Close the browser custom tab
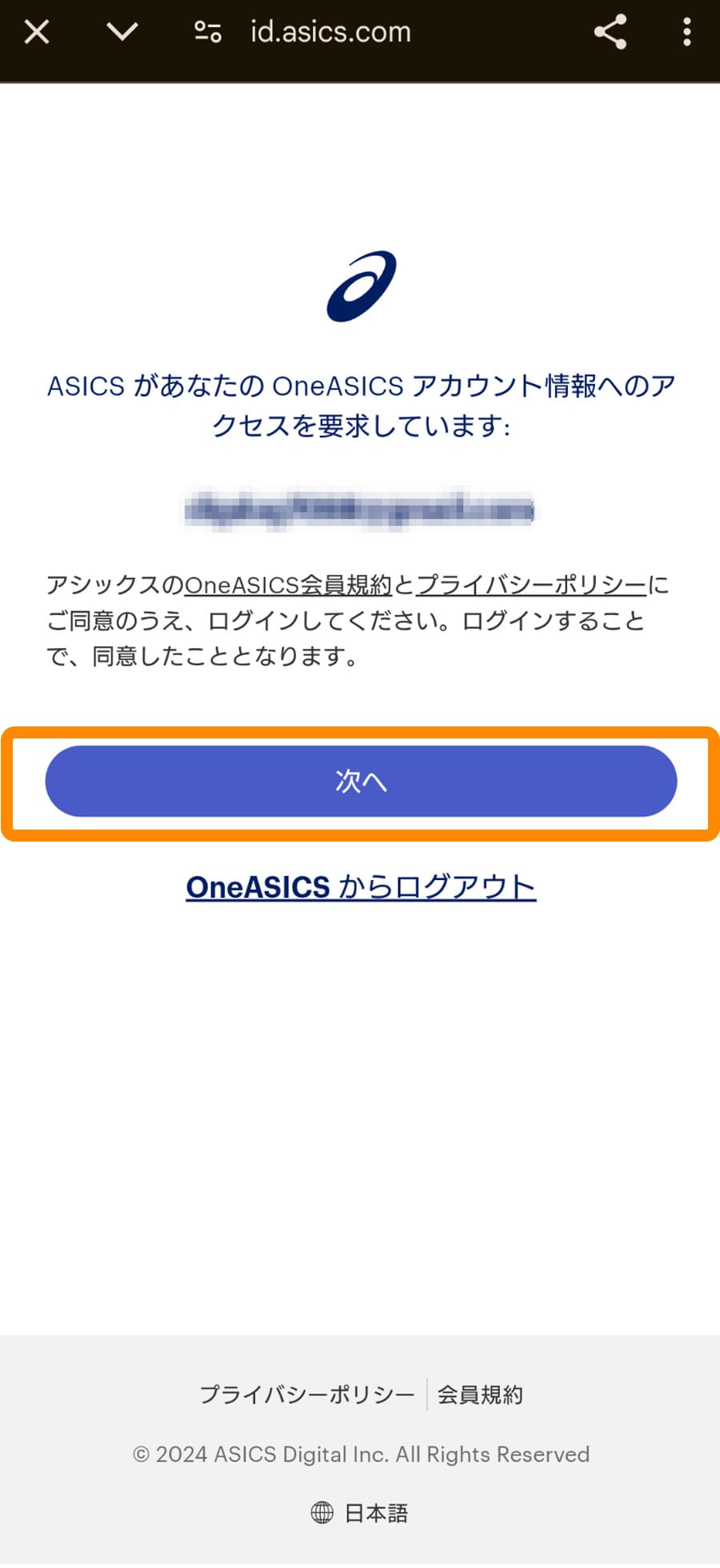 (x=37, y=33)
